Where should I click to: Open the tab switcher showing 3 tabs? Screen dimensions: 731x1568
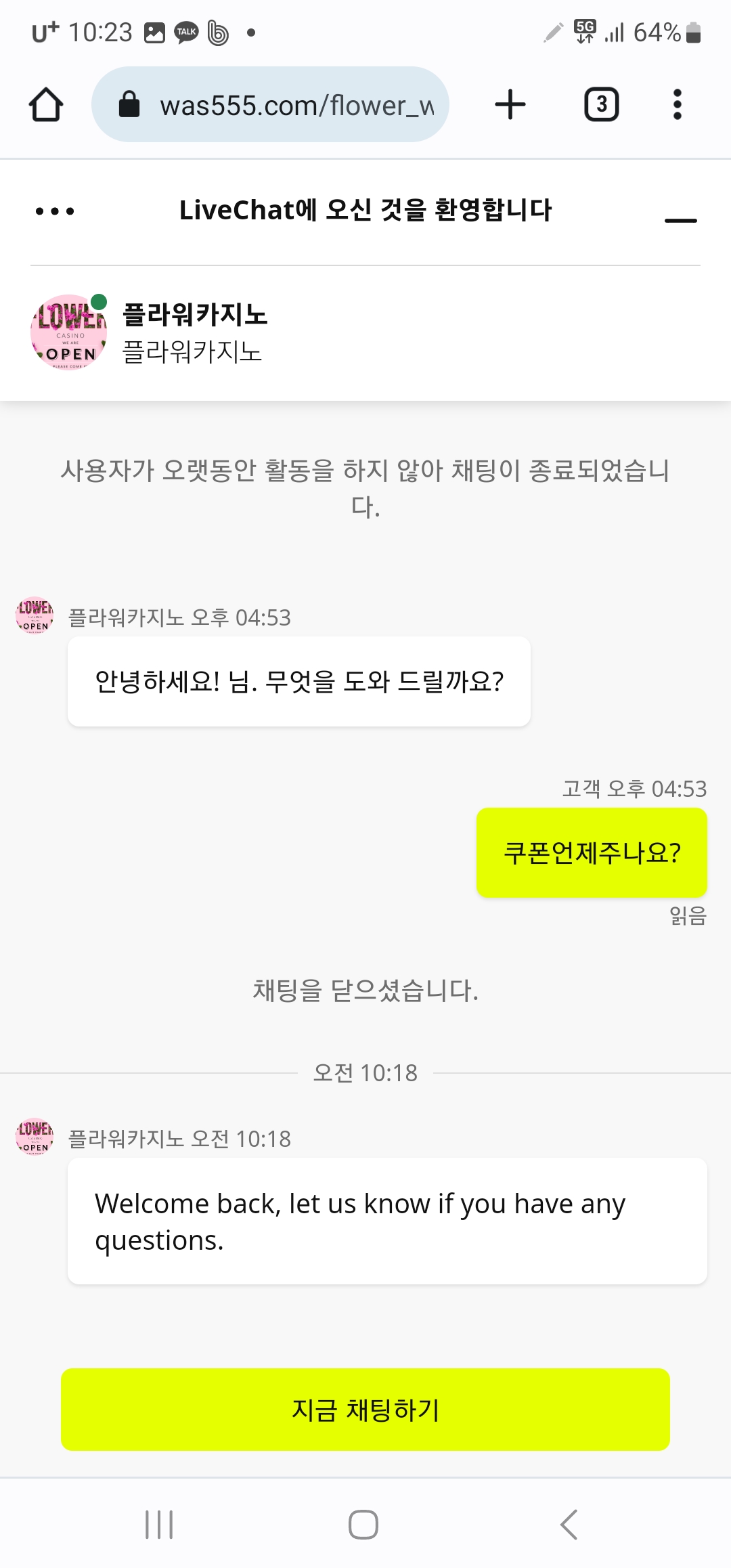pyautogui.click(x=601, y=105)
